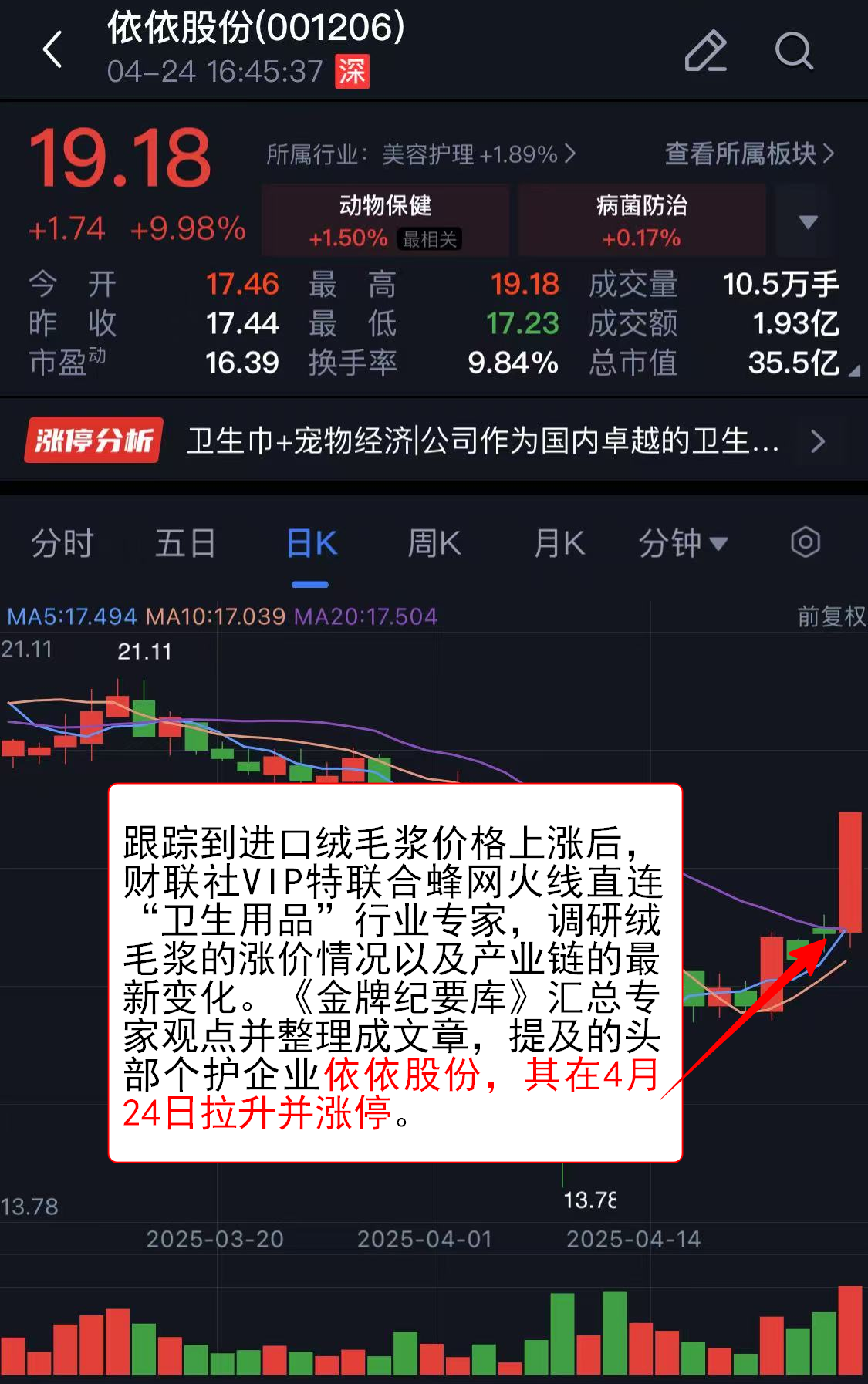
Task: Switch to the 五日 chart tab
Action: pos(185,543)
